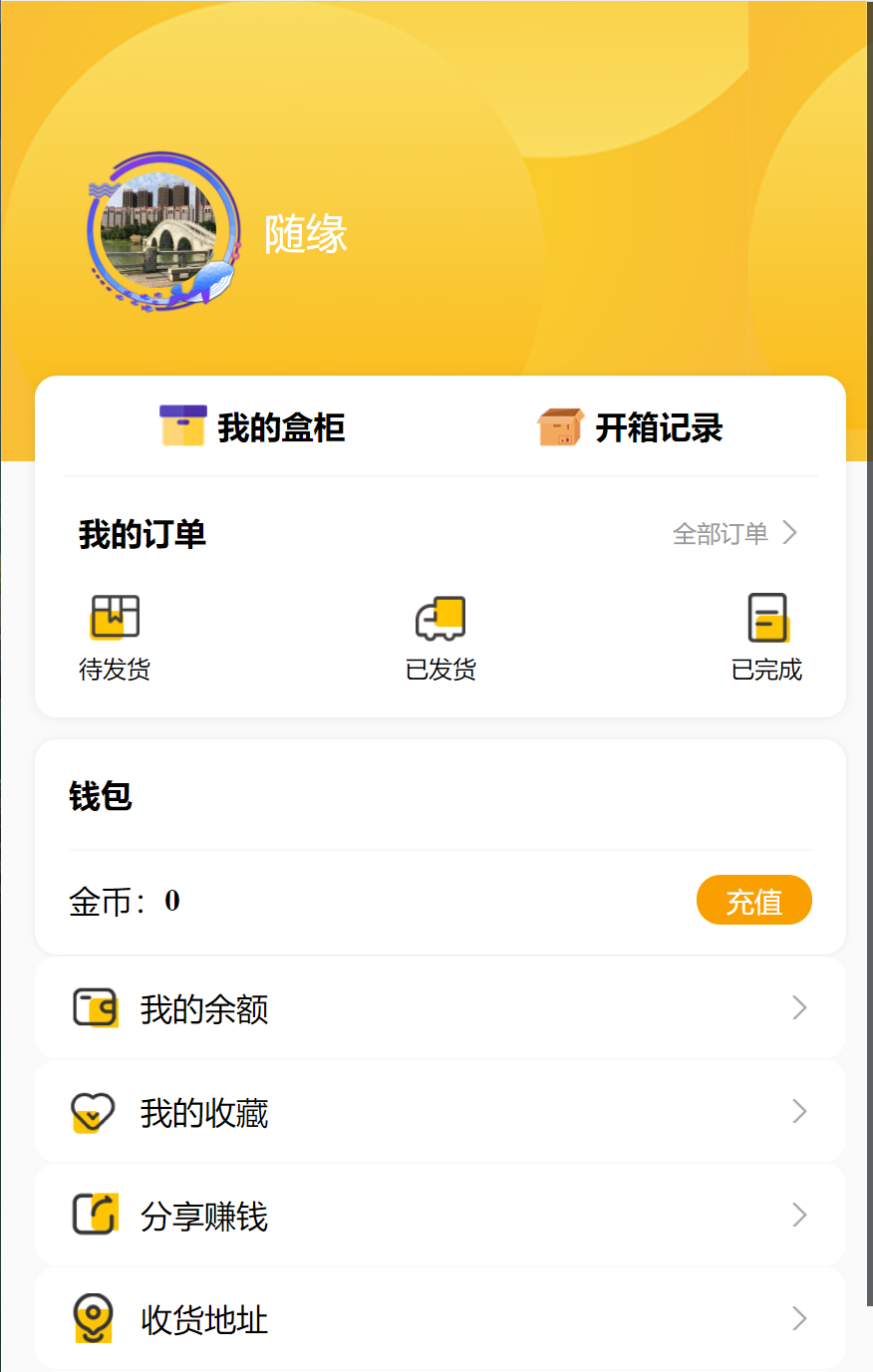Open 待发货 orders
The height and width of the screenshot is (1372, 873).
coord(115,638)
